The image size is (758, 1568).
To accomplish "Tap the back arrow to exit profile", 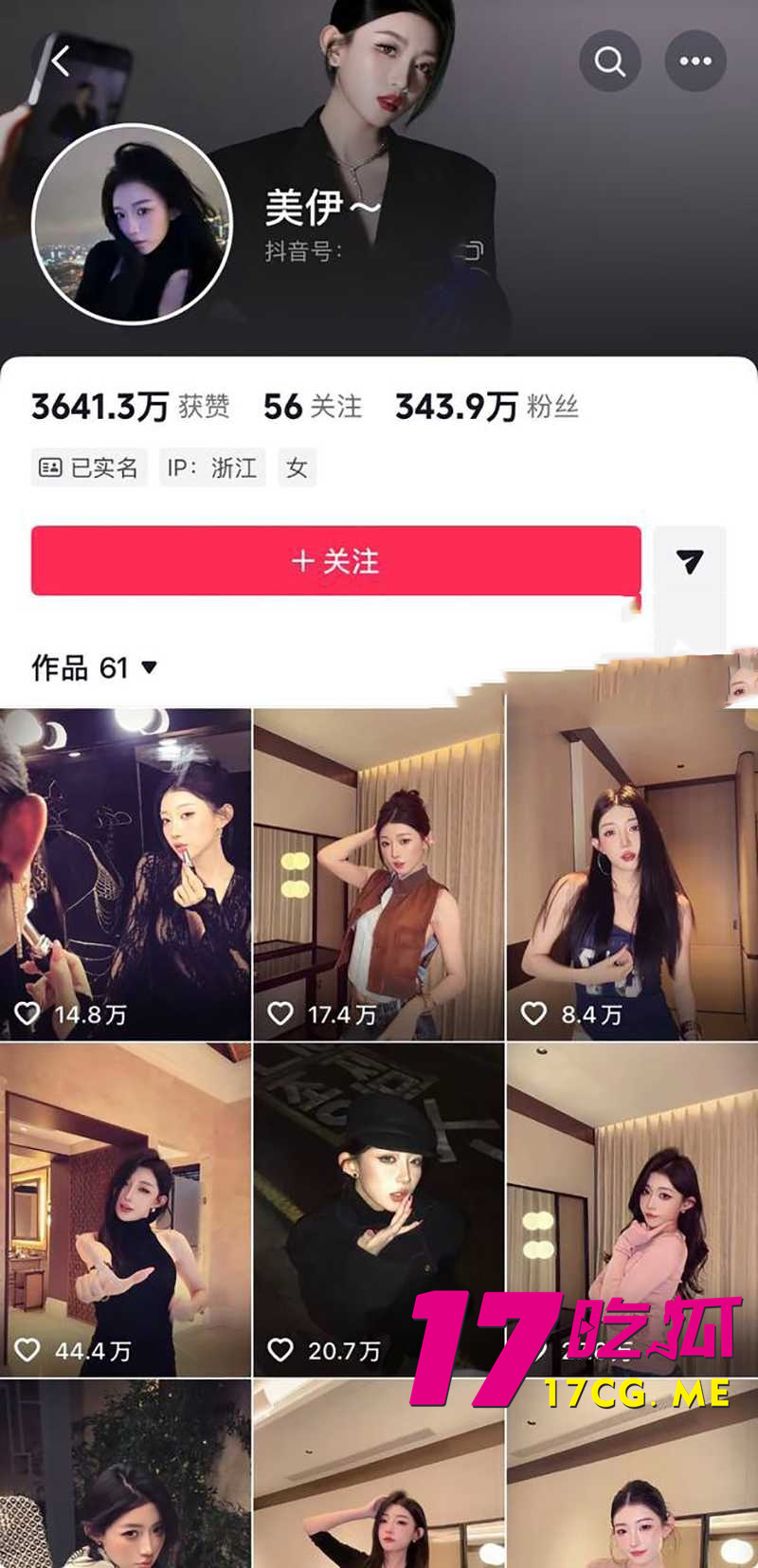I will [x=60, y=60].
